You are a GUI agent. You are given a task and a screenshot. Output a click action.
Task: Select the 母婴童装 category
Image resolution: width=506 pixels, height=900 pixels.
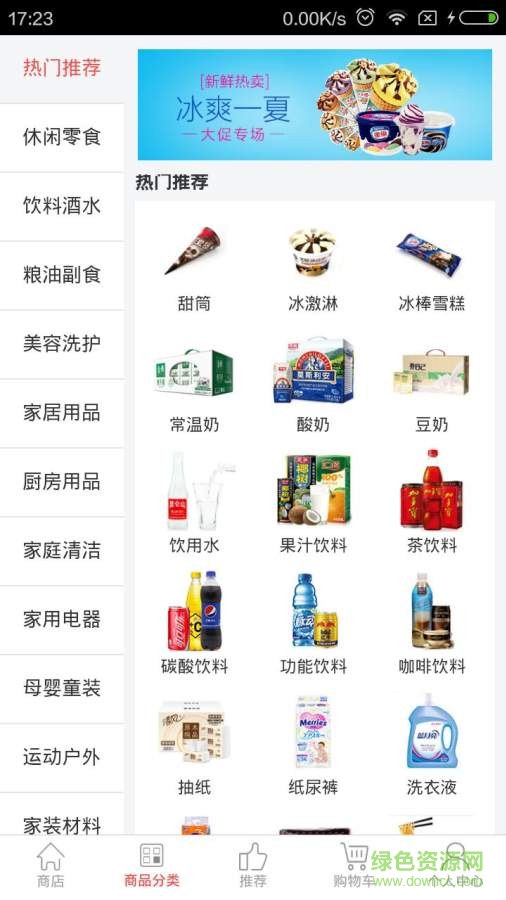62,689
